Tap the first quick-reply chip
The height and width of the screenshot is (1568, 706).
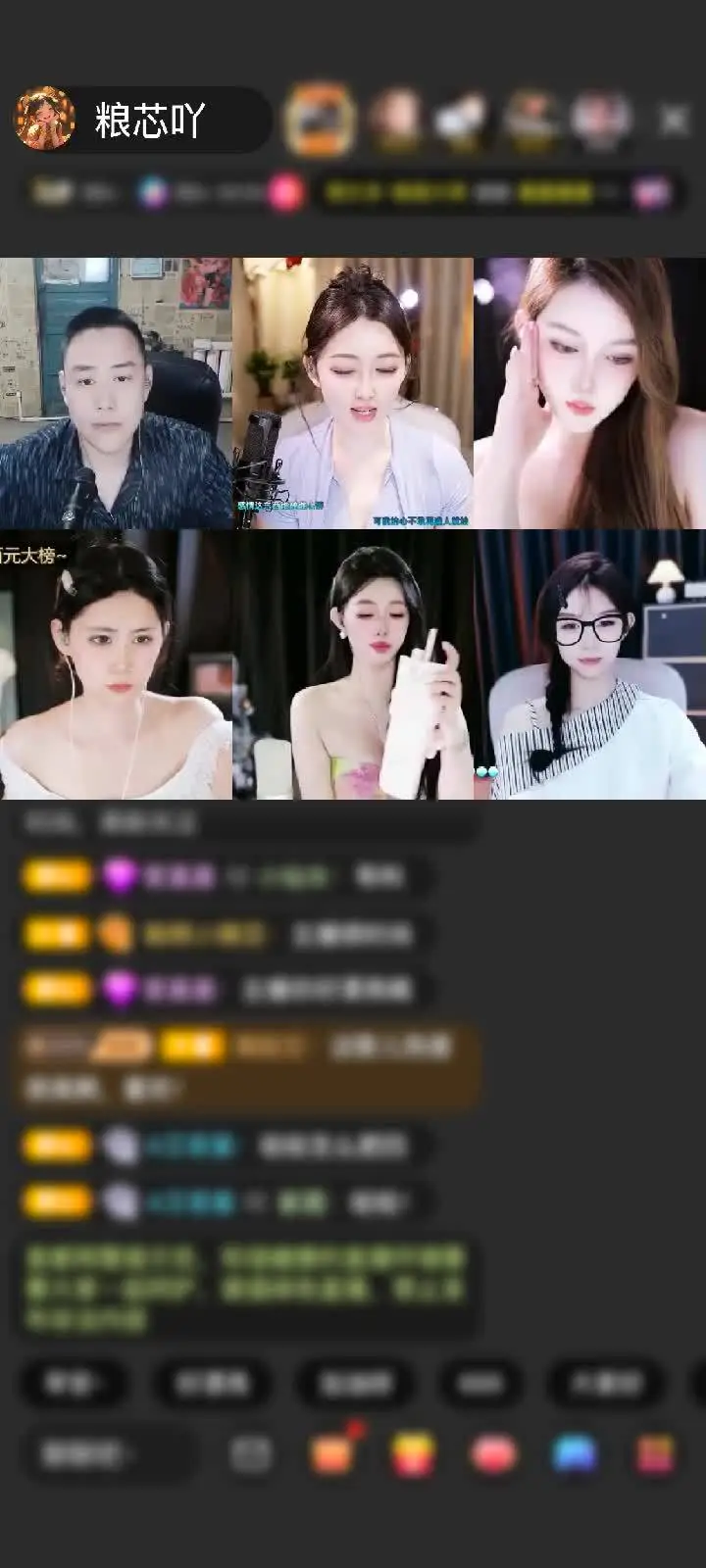tap(73, 1383)
